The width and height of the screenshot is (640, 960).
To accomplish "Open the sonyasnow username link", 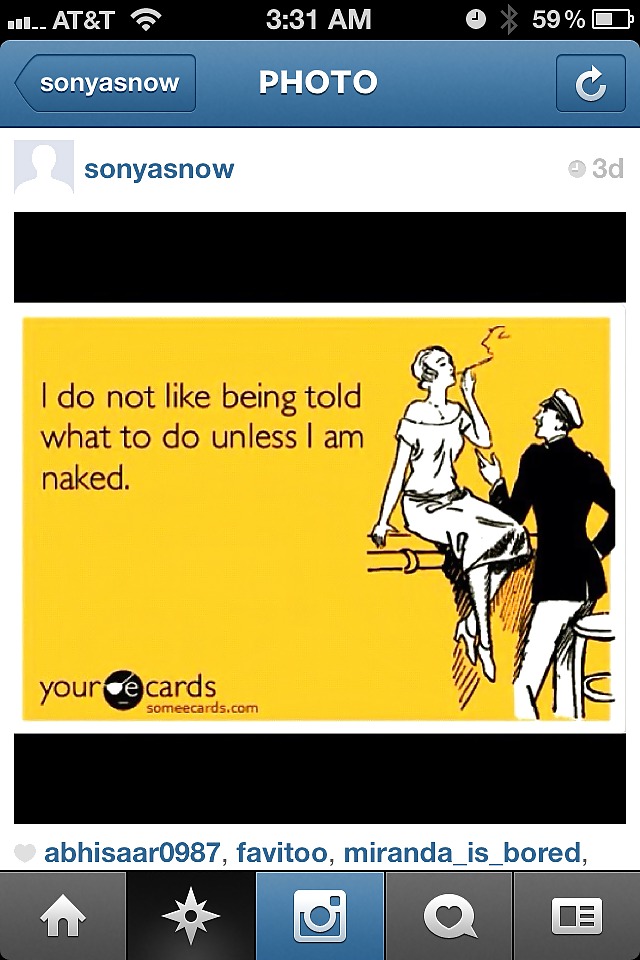I will [x=159, y=168].
